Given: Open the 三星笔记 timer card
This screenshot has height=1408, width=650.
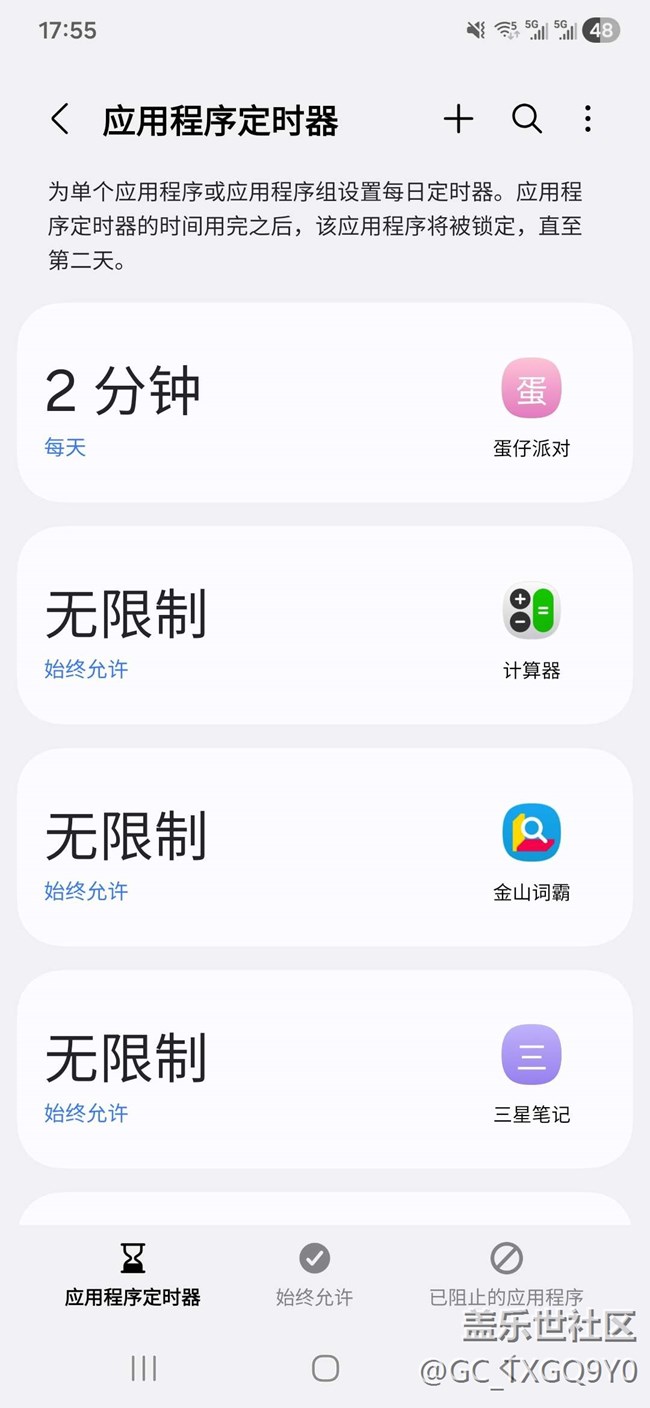Looking at the screenshot, I should (x=325, y=1069).
